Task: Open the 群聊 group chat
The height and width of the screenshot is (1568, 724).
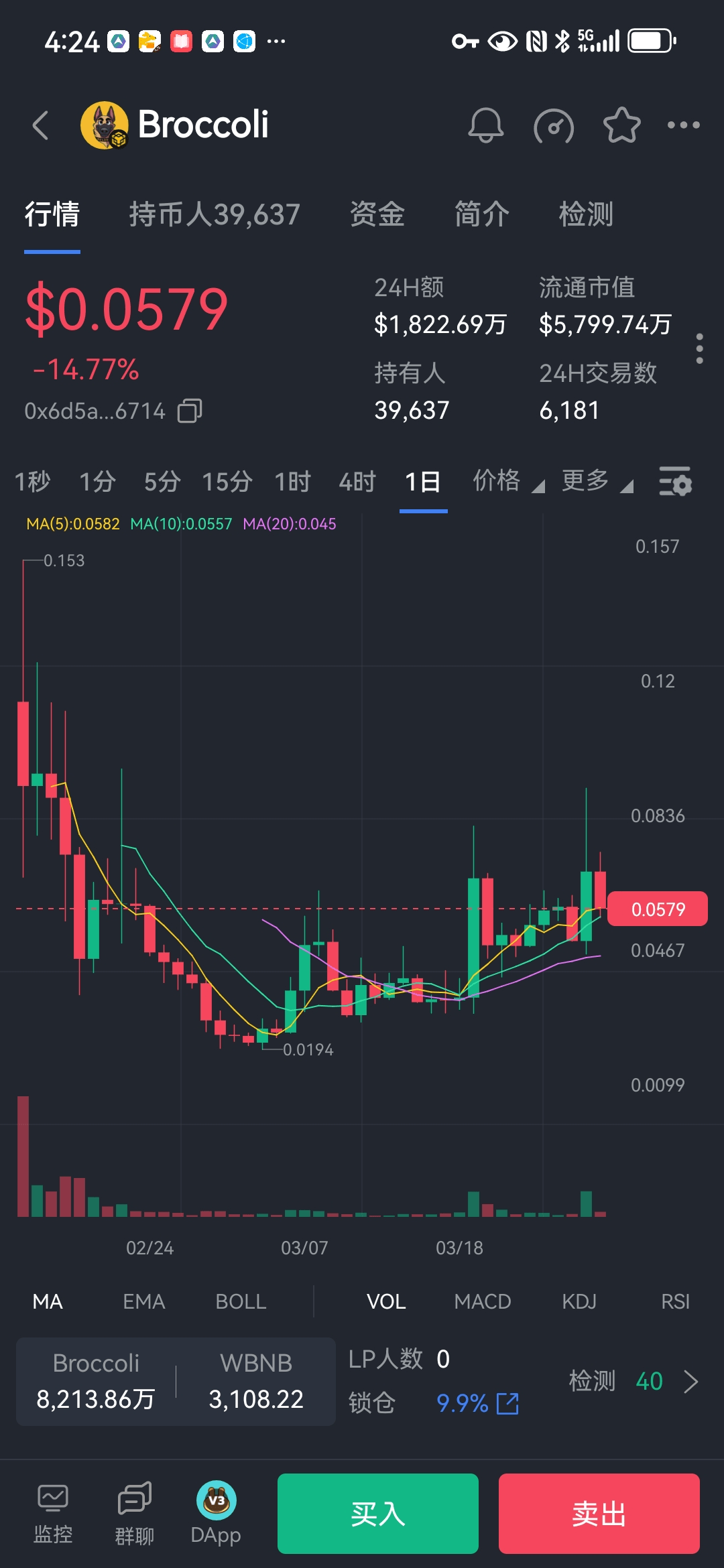Action: [135, 1514]
